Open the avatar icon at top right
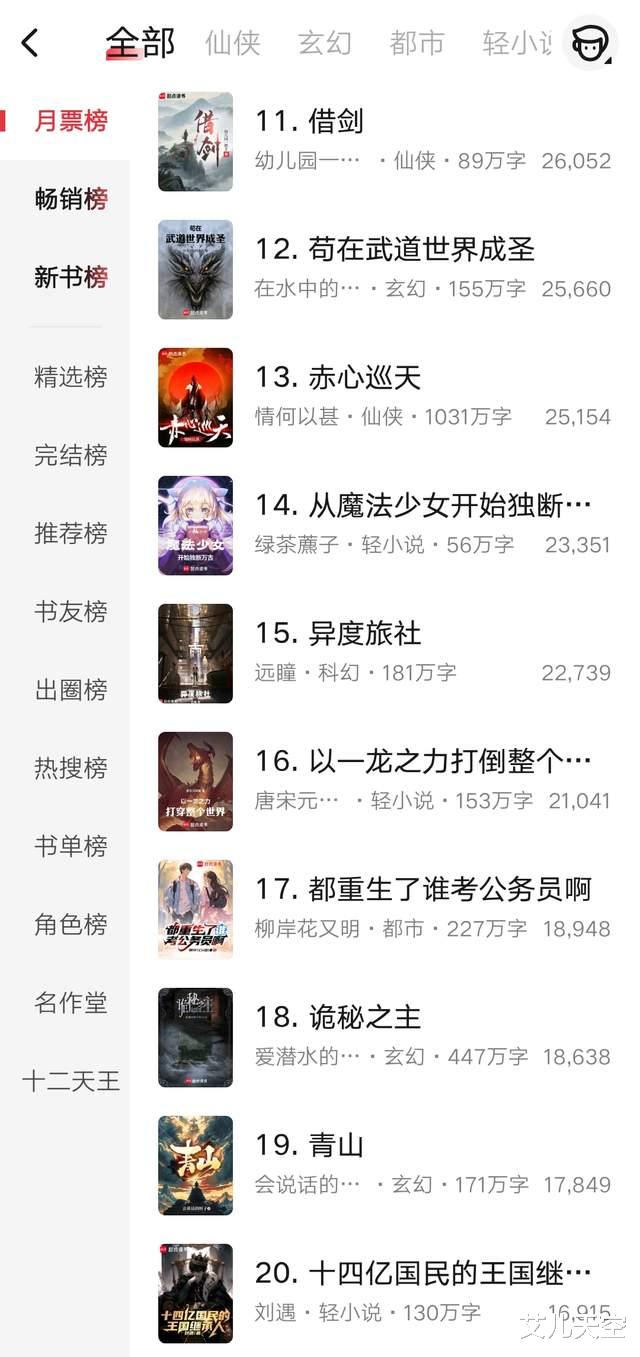 590,43
